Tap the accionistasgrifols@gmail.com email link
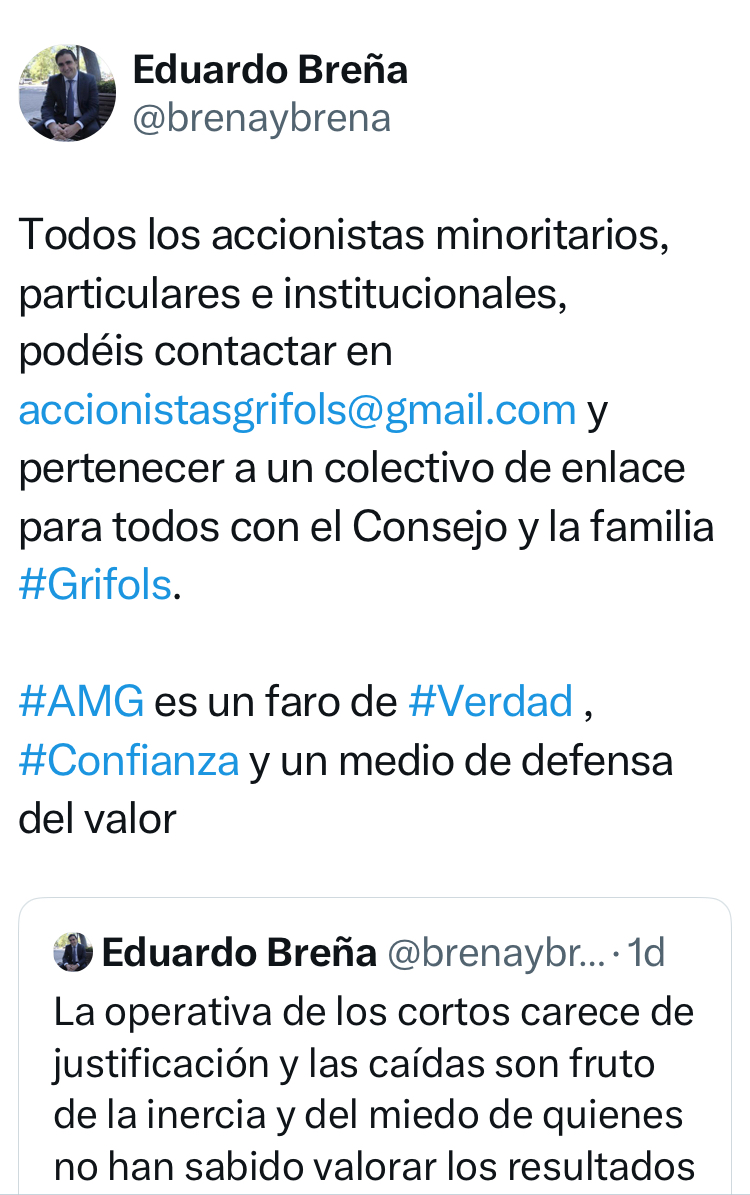Screen dimensions: 750x1195 pyautogui.click(x=297, y=410)
